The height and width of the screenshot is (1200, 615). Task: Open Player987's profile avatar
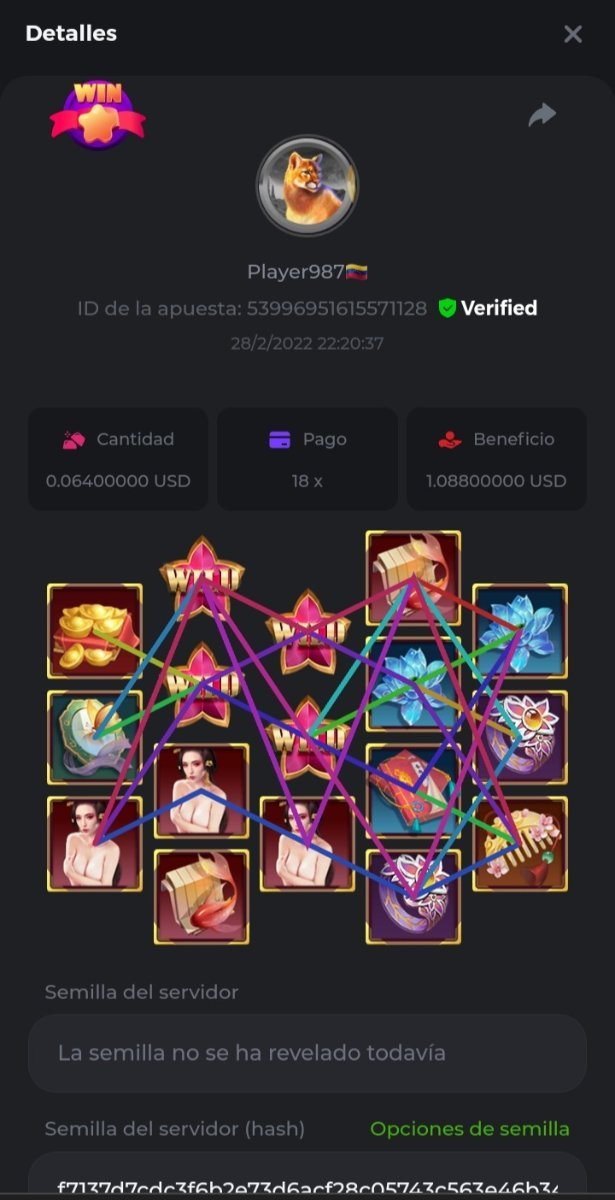tap(307, 185)
